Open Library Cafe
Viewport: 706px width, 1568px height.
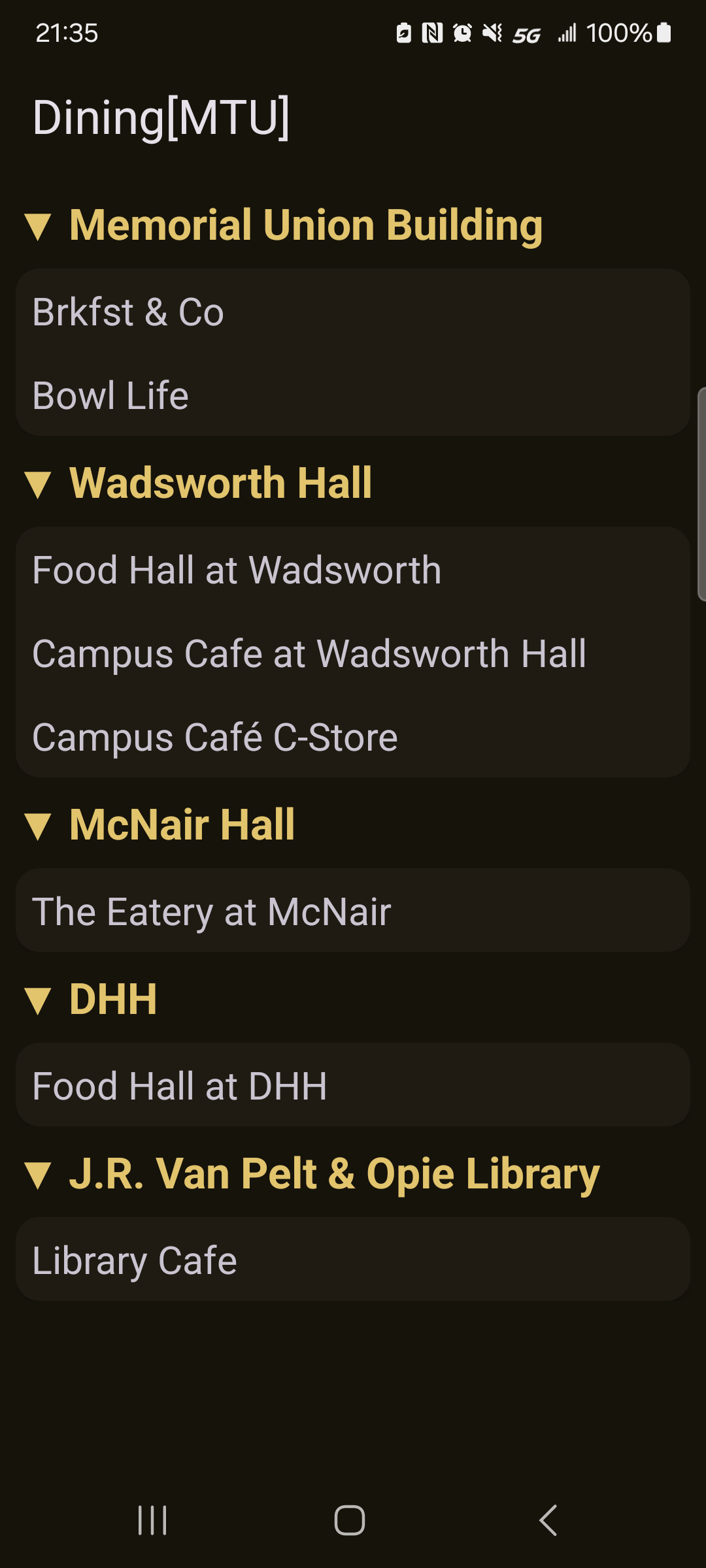point(353,1260)
